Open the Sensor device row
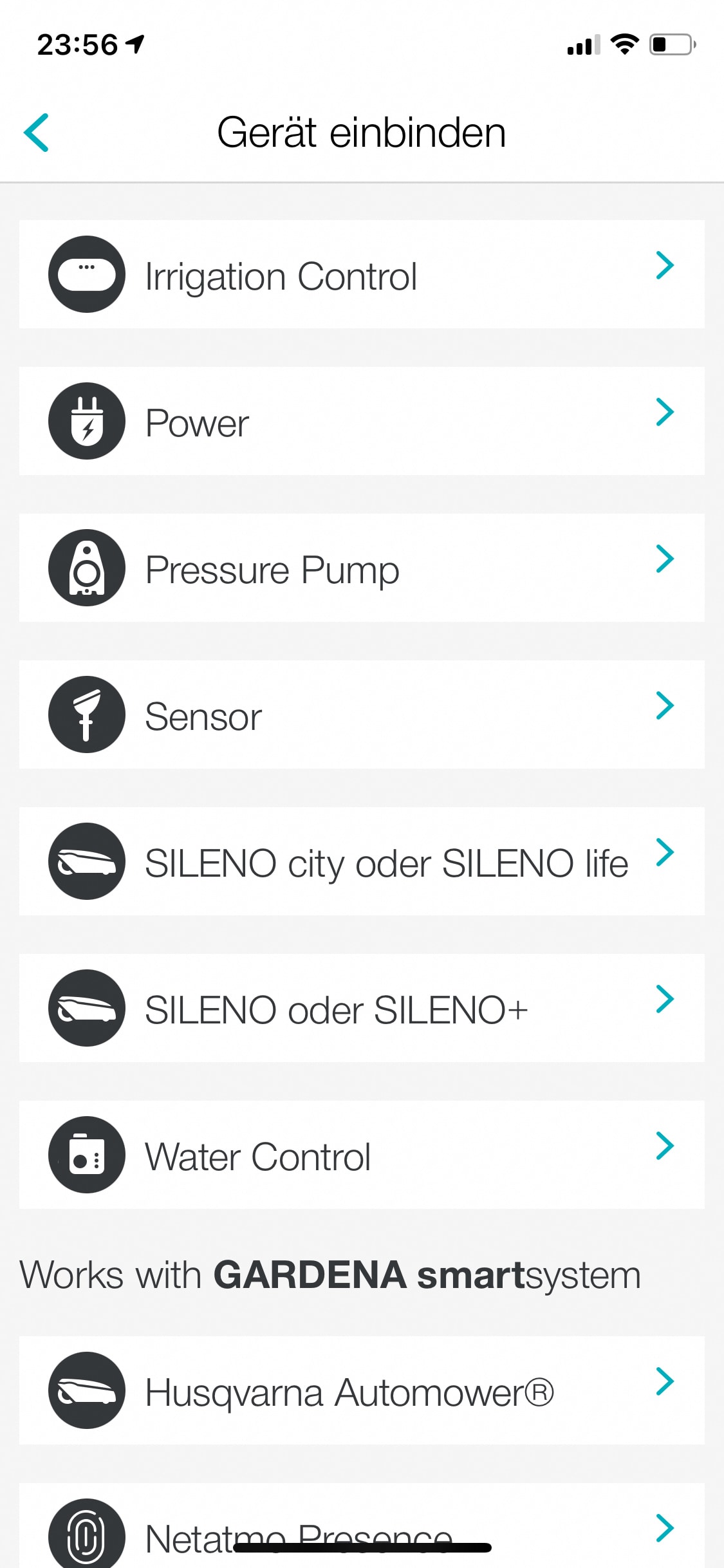724x1568 pixels. 362,714
